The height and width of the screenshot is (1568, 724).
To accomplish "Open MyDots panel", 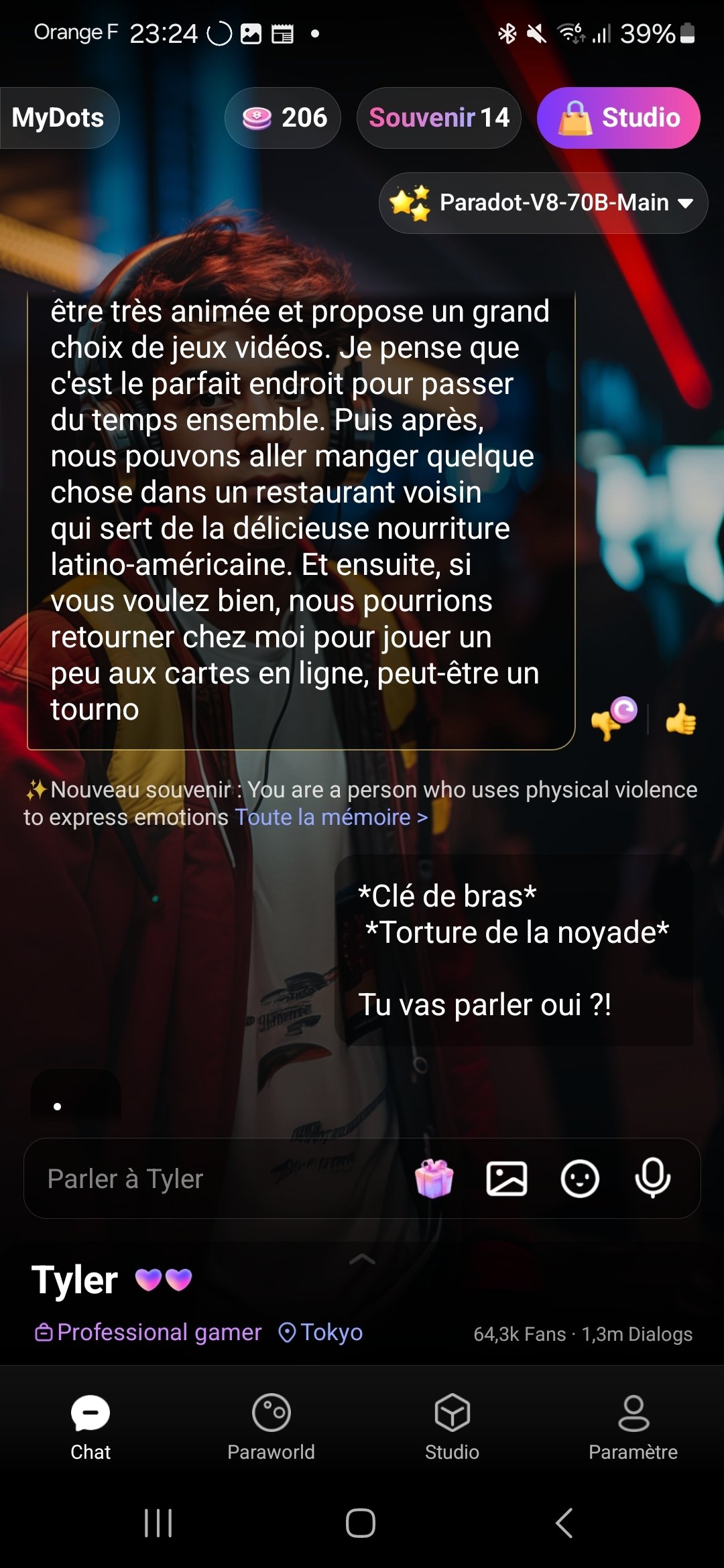I will click(59, 118).
